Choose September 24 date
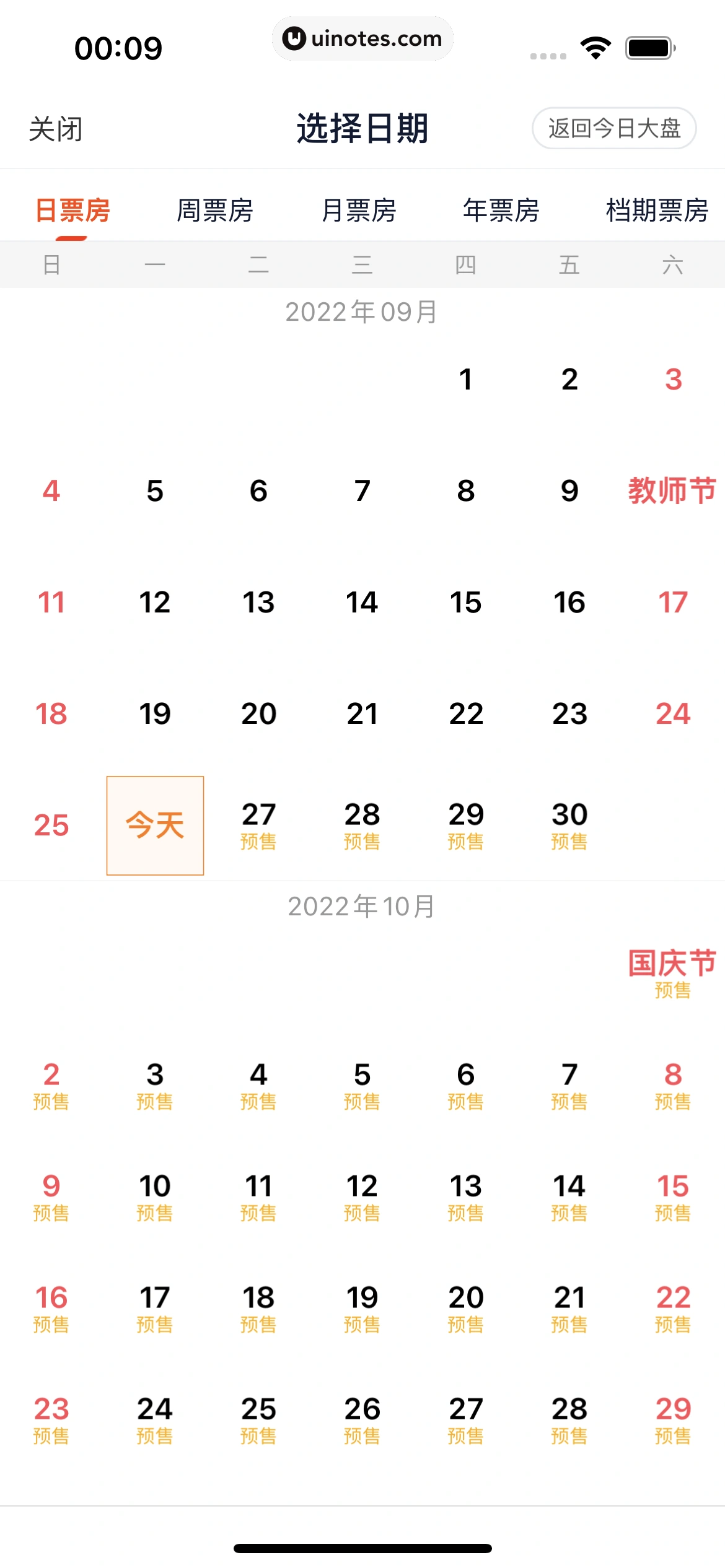The image size is (725, 1568). (672, 713)
